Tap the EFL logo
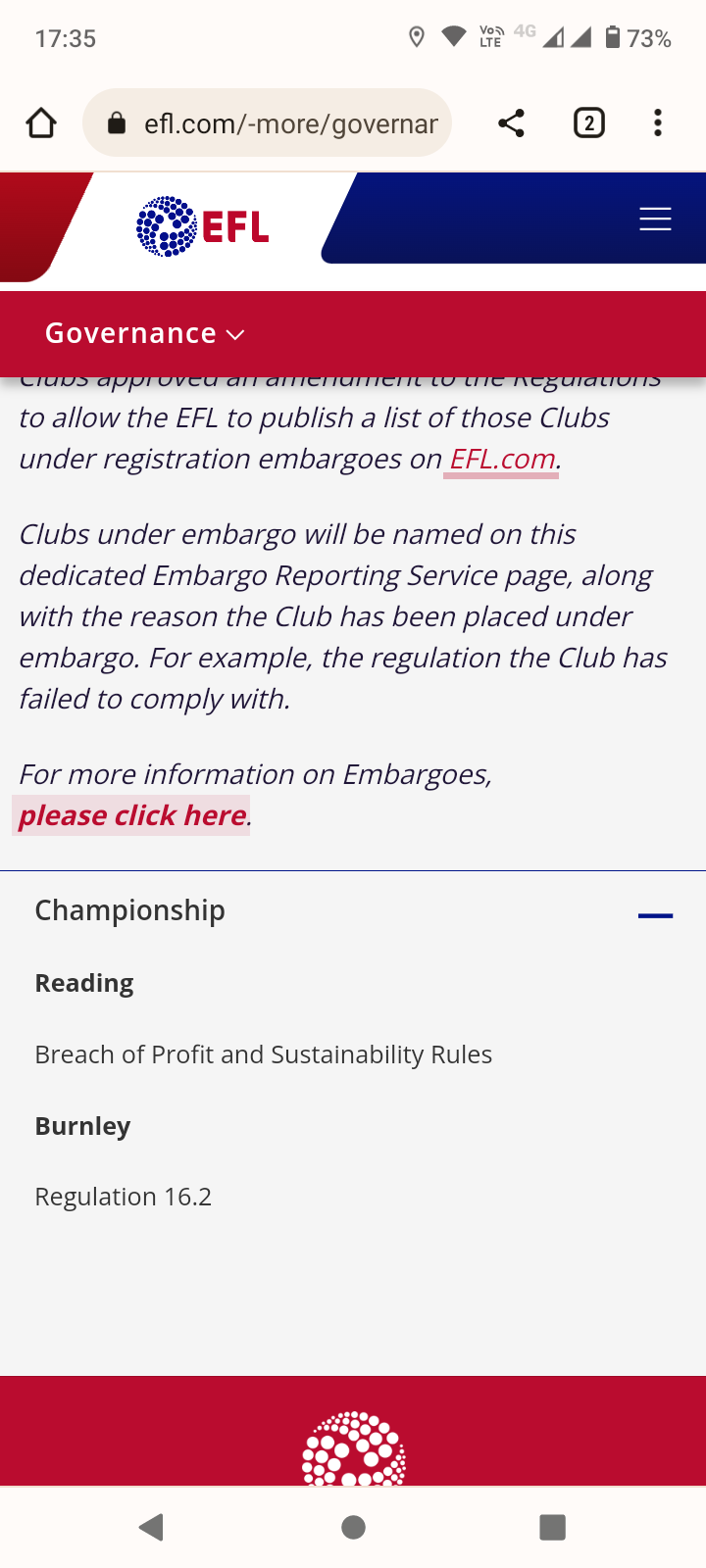Viewport: 706px width, 1568px height. click(x=203, y=226)
